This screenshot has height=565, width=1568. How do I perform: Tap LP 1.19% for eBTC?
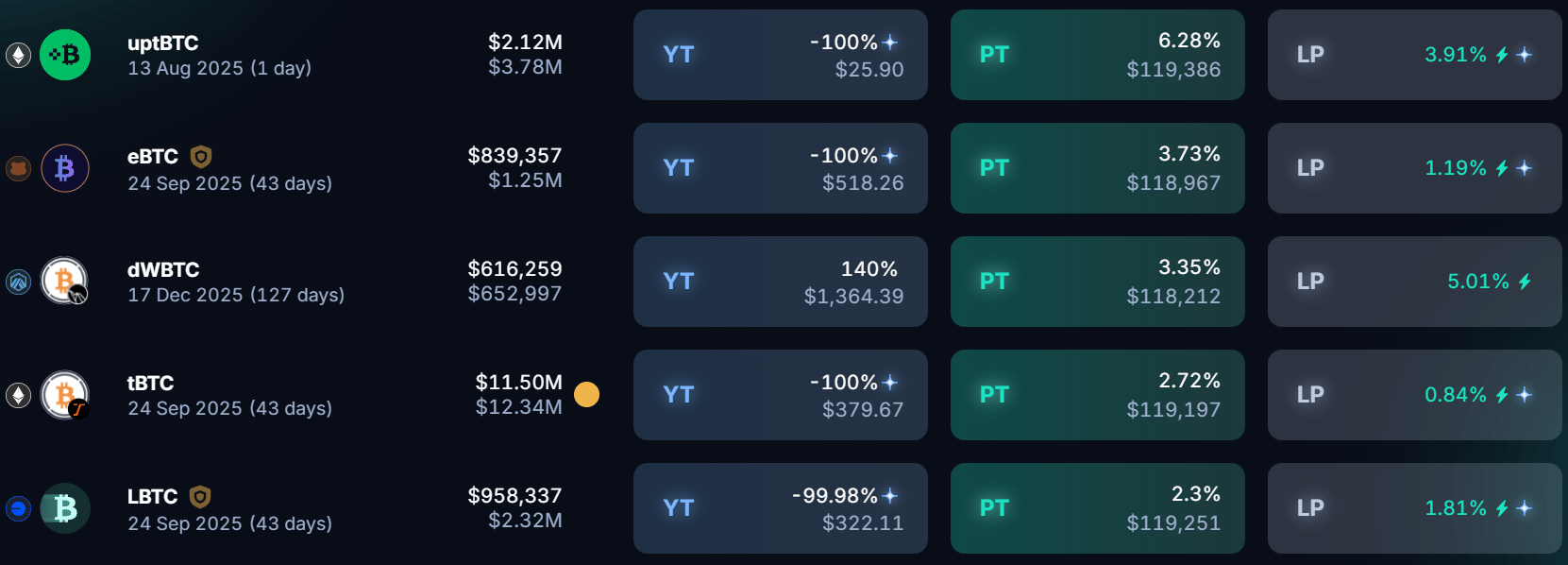pos(1414,168)
